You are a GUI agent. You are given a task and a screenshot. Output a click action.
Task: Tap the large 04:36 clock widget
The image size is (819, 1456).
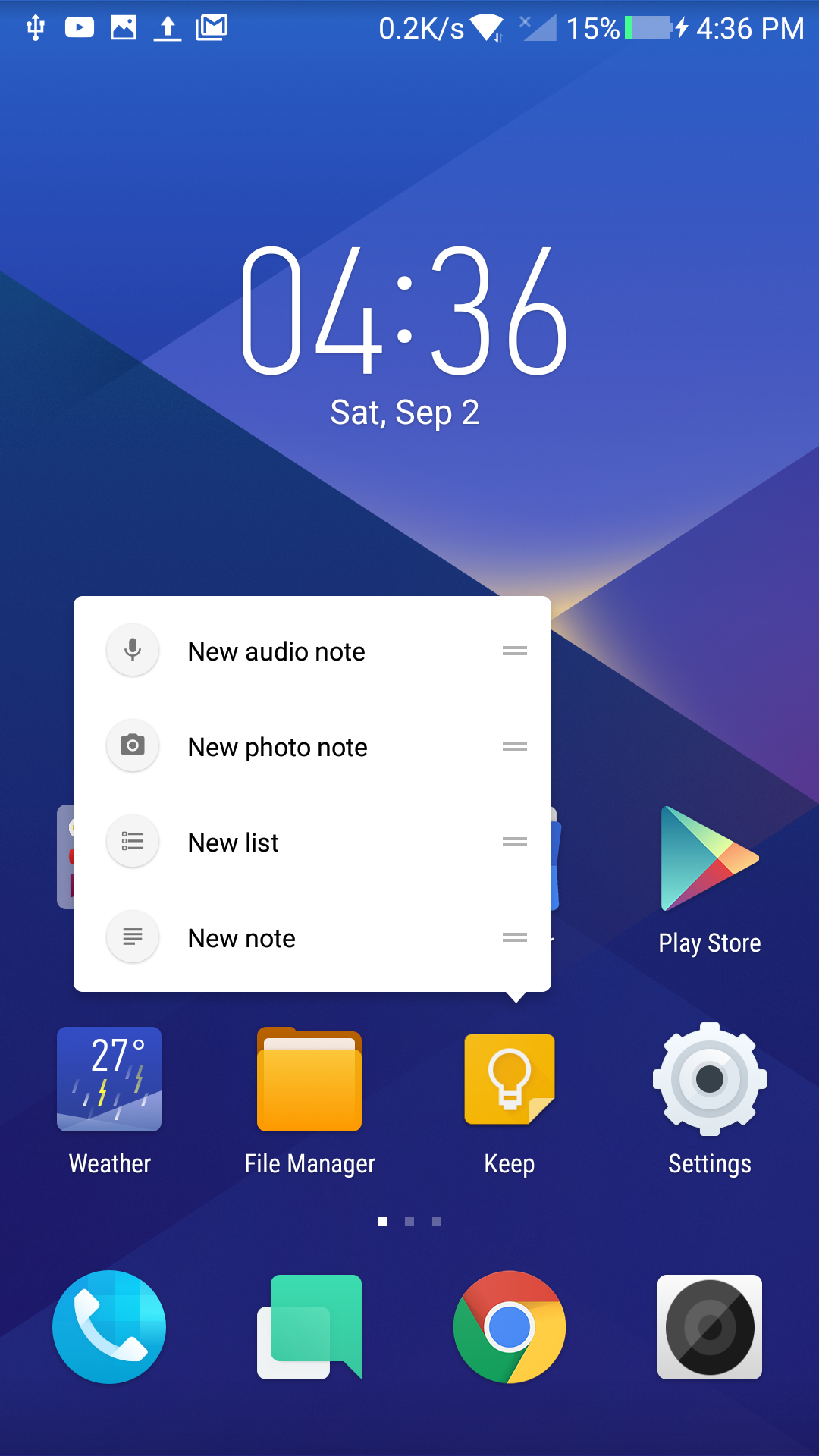coord(405,311)
